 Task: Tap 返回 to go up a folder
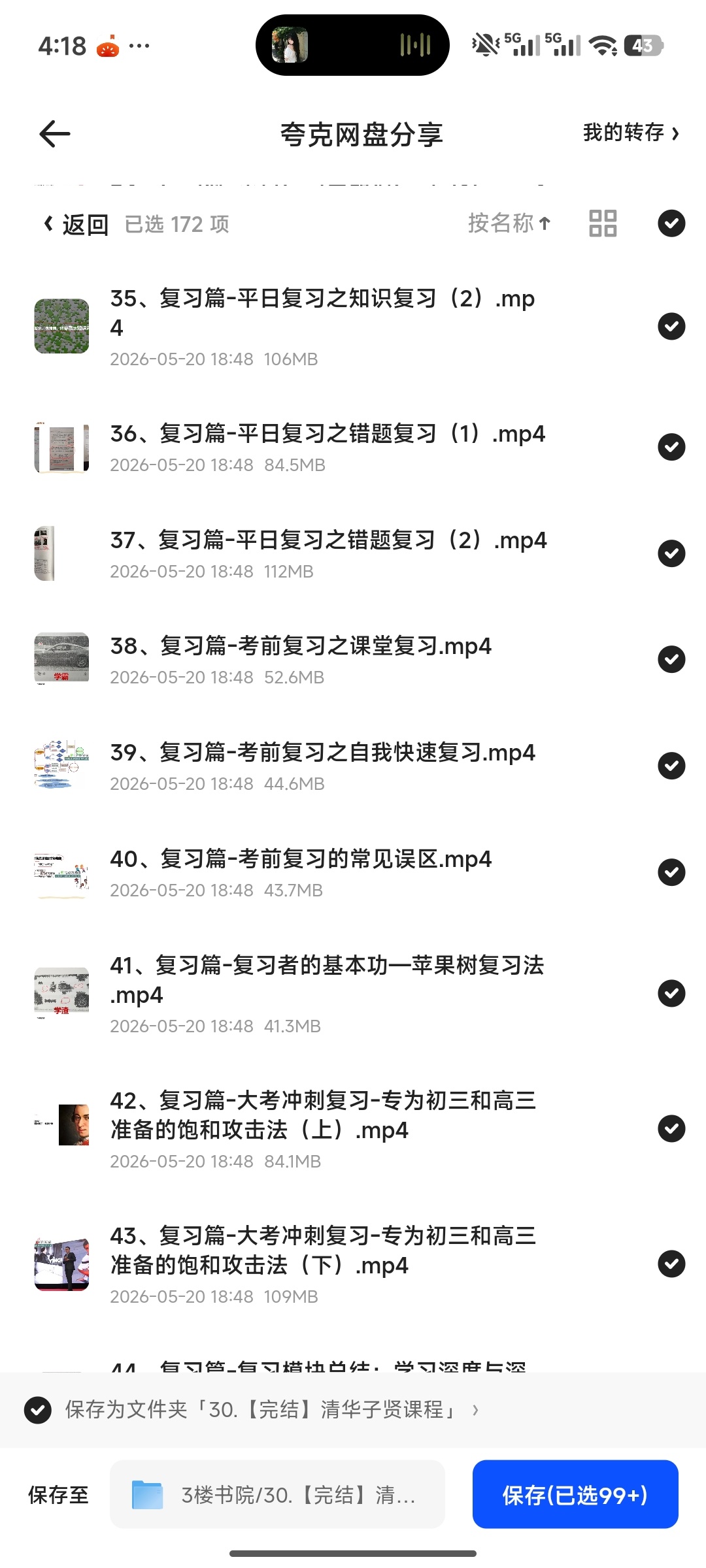[76, 224]
